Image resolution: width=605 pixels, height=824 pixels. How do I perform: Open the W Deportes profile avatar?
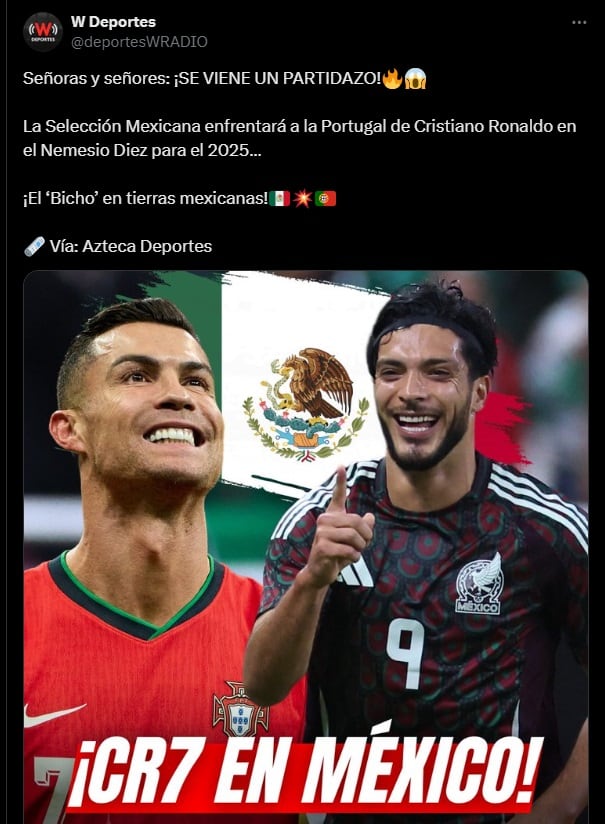(43, 32)
